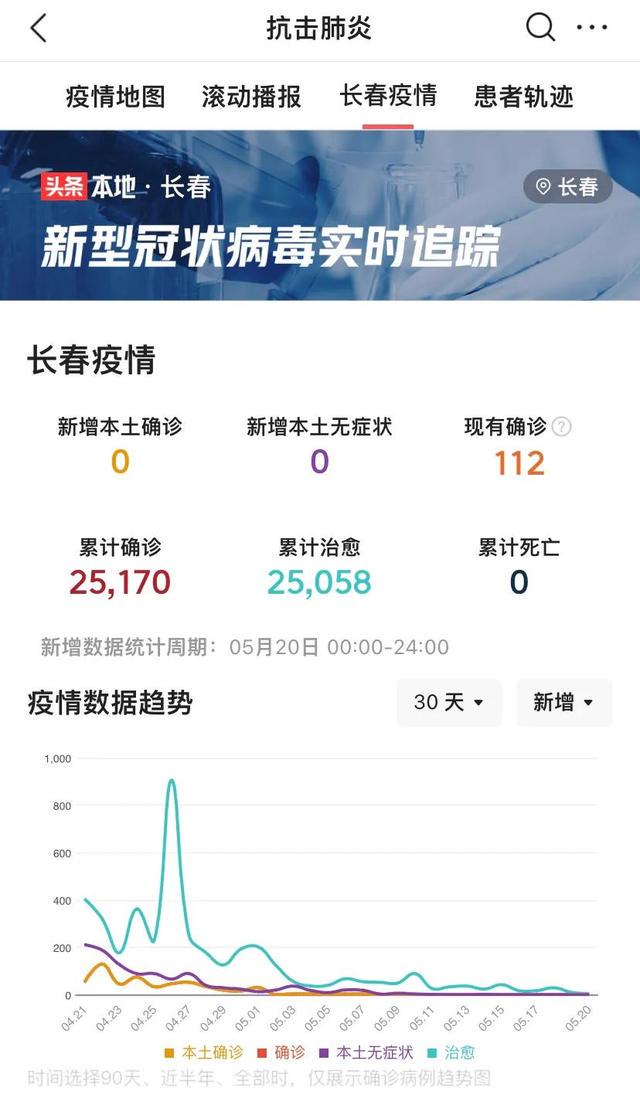
Task: Toggle the 本土无症状 legend series
Action: pos(366,1052)
